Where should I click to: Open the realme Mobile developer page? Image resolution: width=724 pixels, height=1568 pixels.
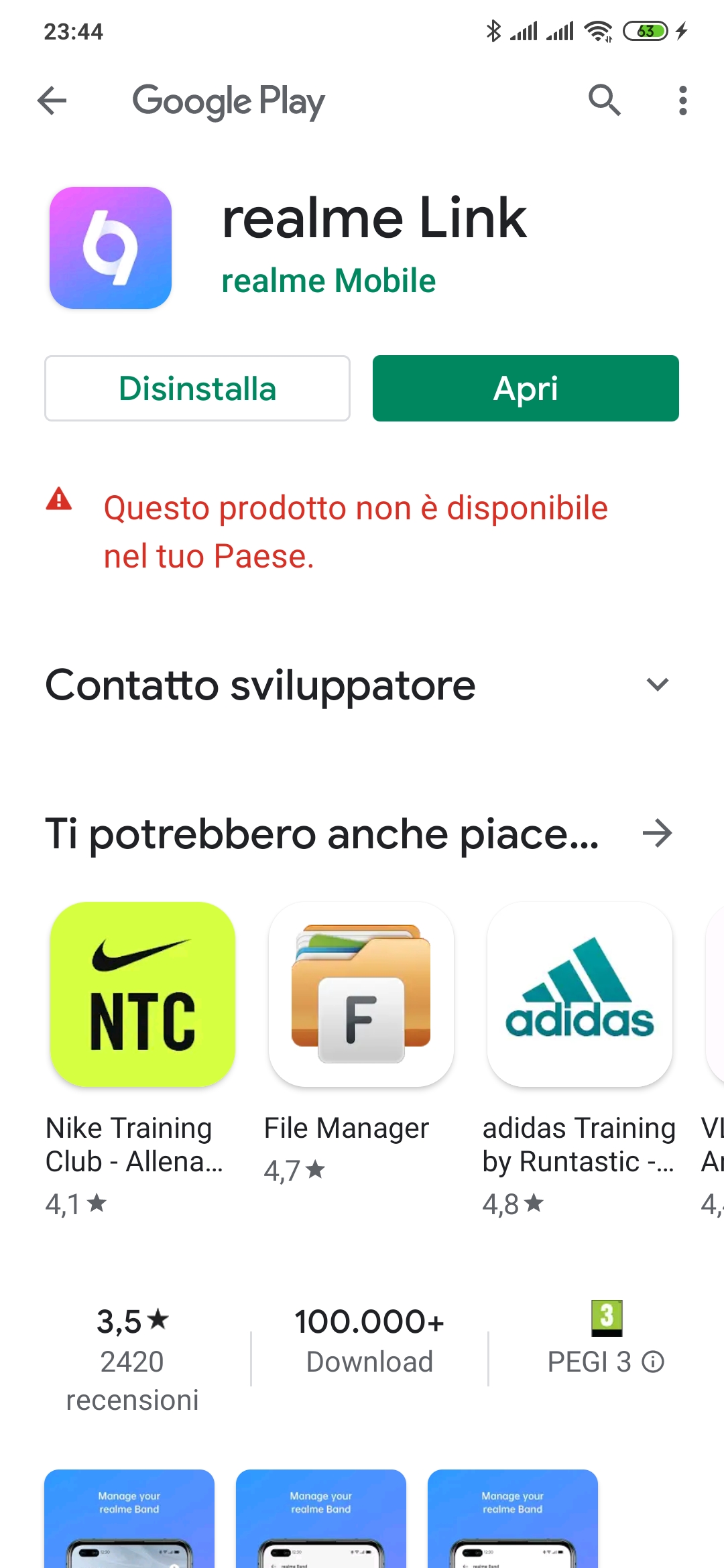coord(328,281)
